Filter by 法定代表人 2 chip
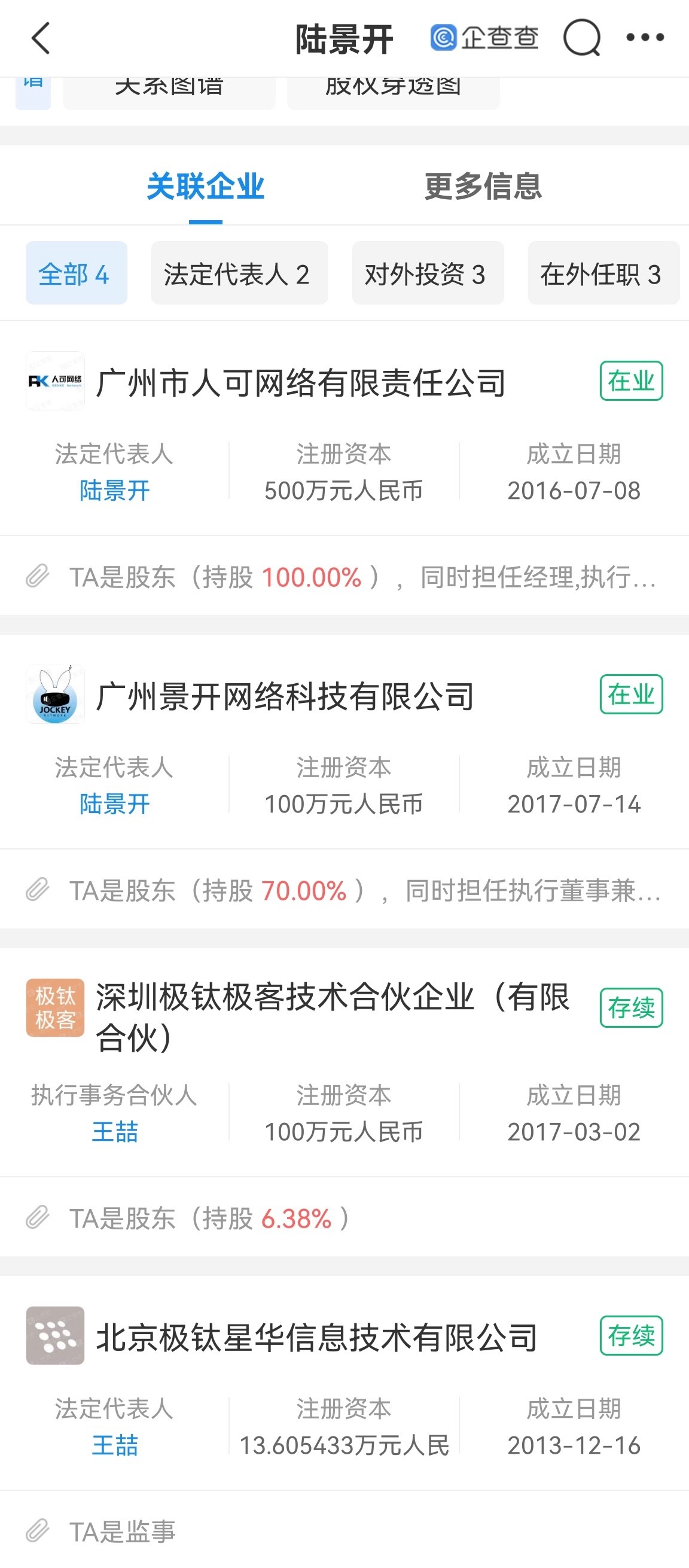Image resolution: width=689 pixels, height=1568 pixels. (239, 273)
